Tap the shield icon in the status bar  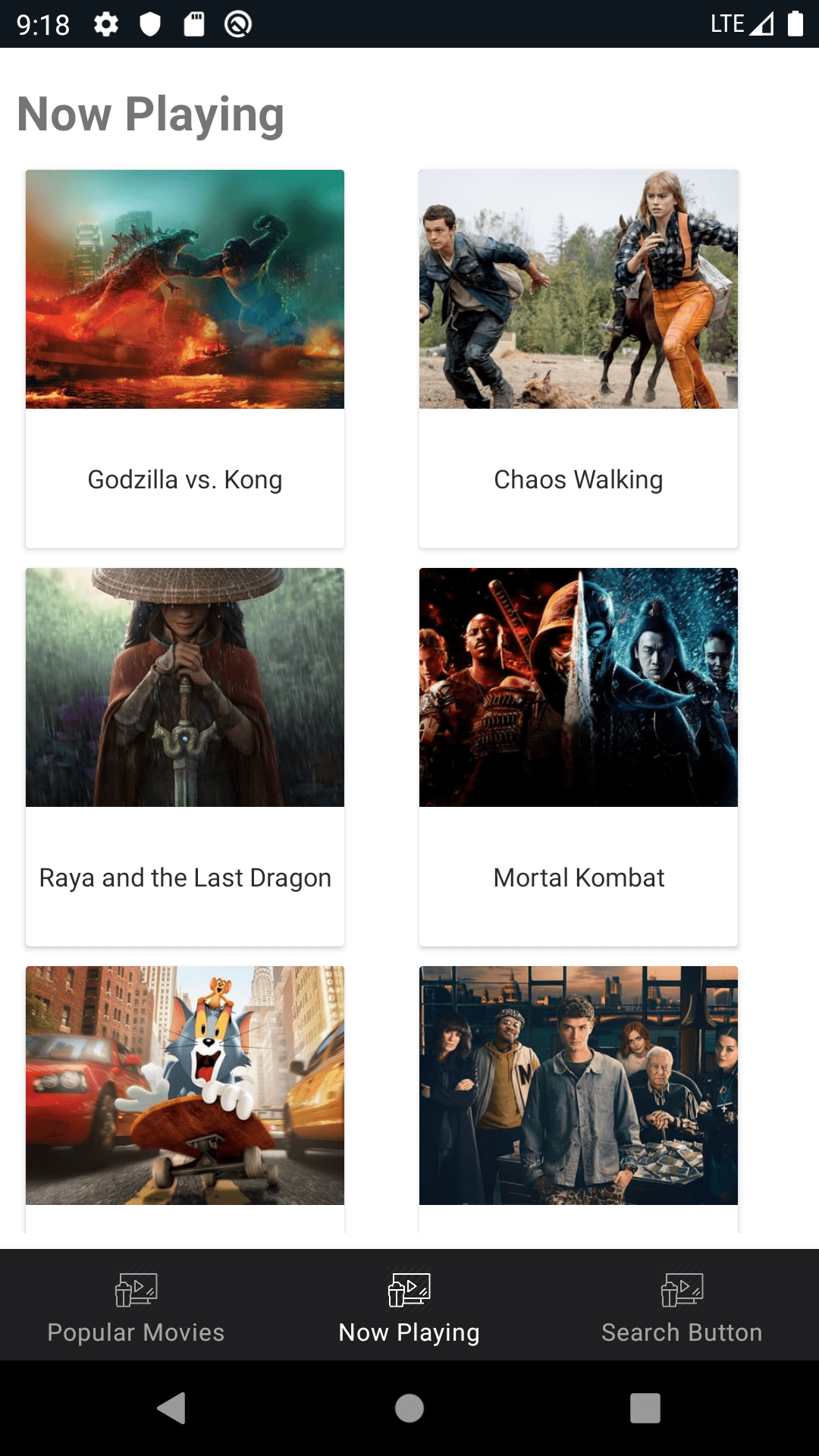[149, 24]
